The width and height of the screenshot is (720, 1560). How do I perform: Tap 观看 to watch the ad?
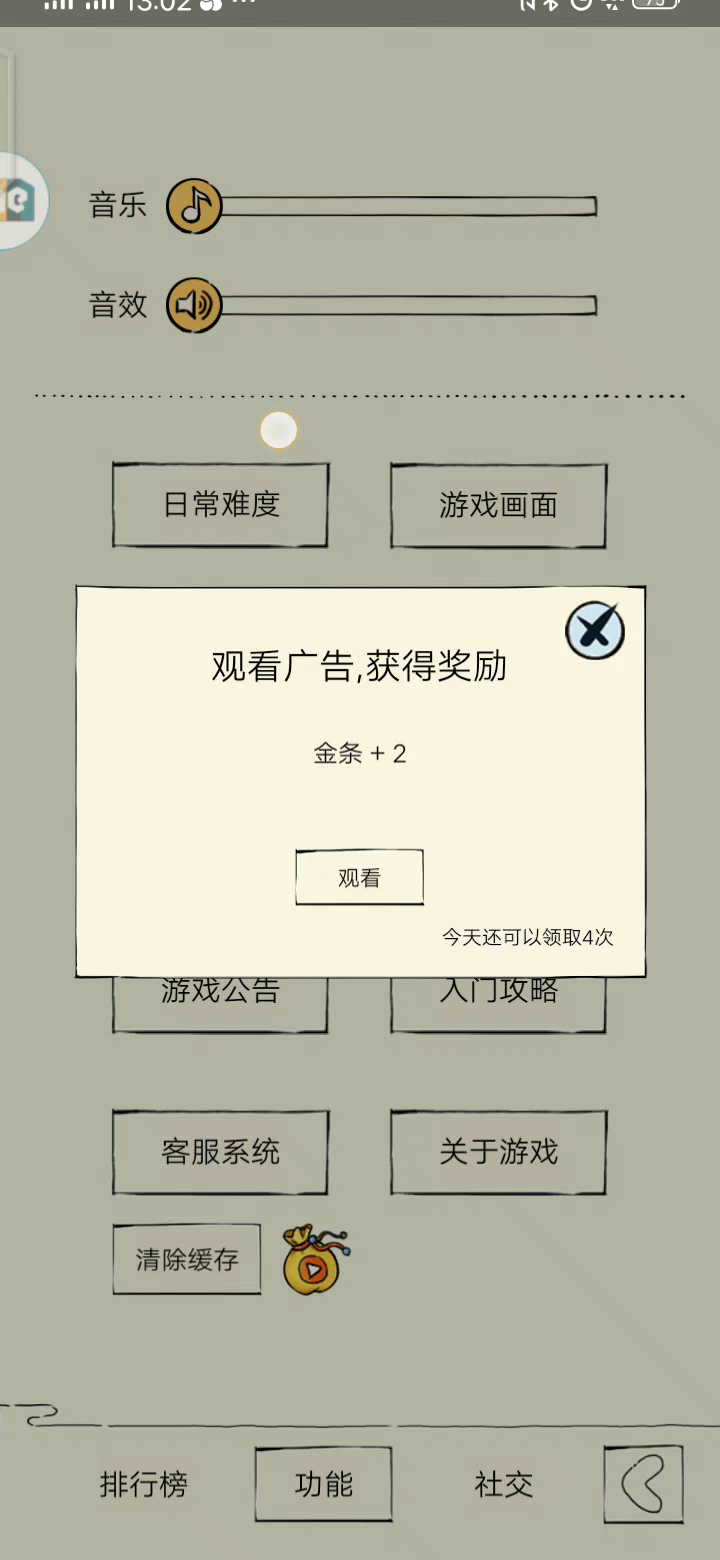(359, 878)
